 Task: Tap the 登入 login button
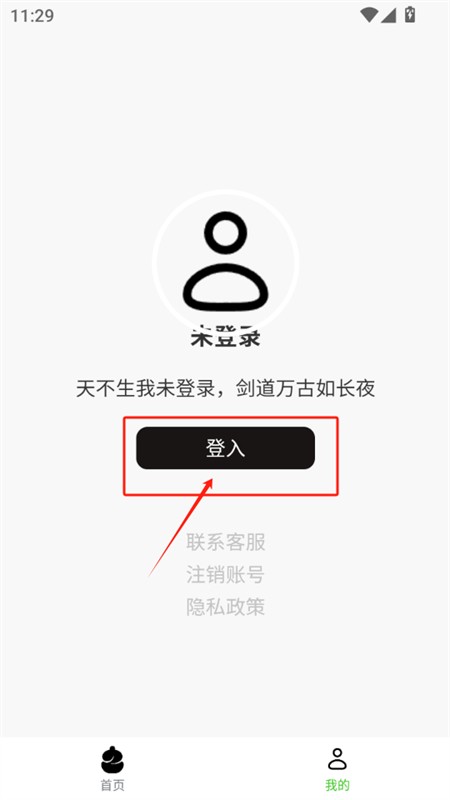(225, 447)
